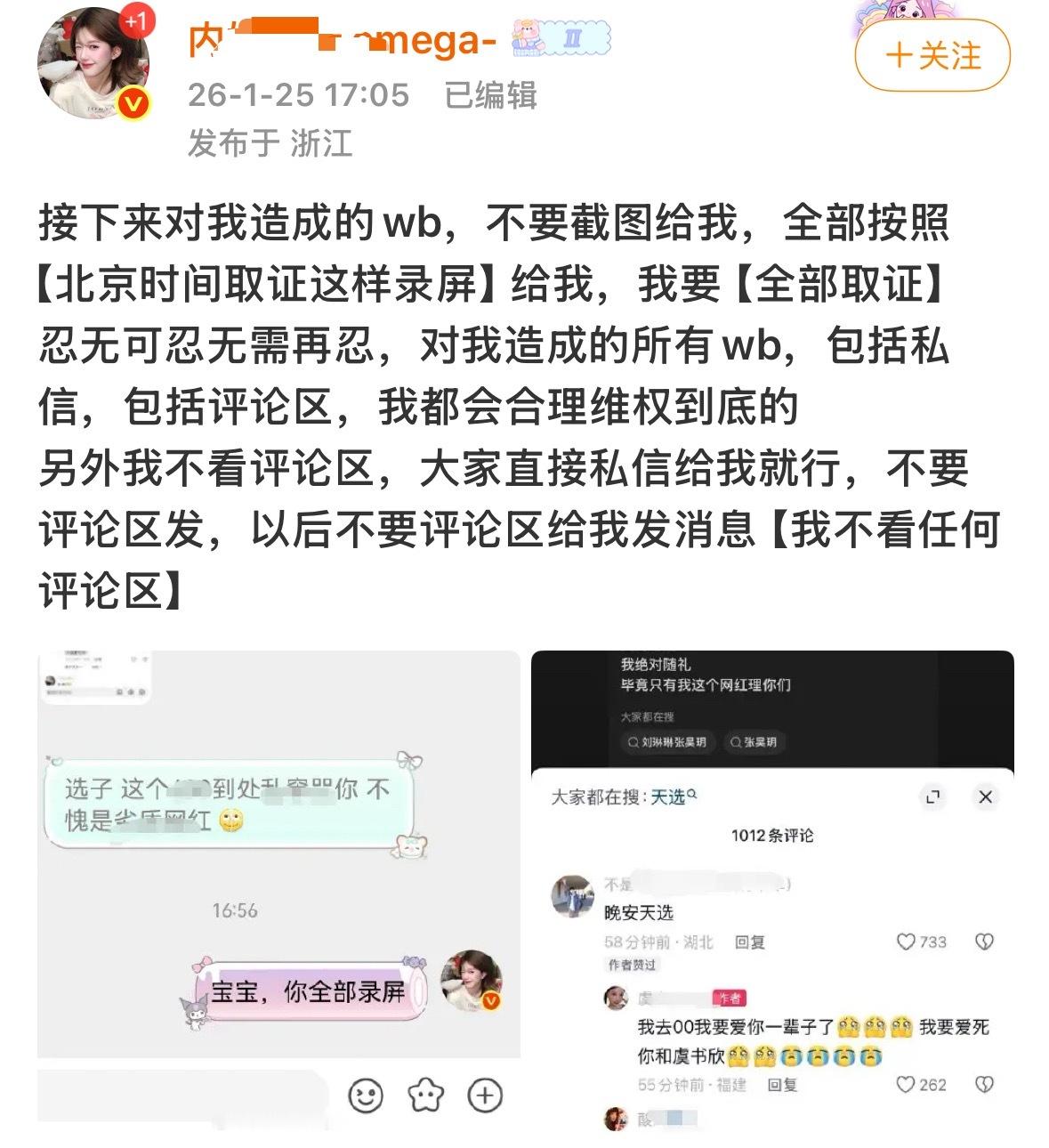Tap the broken-heart icon on the 晚安天选 comment
Image resolution: width=1049 pixels, height=1148 pixels.
pos(983,941)
